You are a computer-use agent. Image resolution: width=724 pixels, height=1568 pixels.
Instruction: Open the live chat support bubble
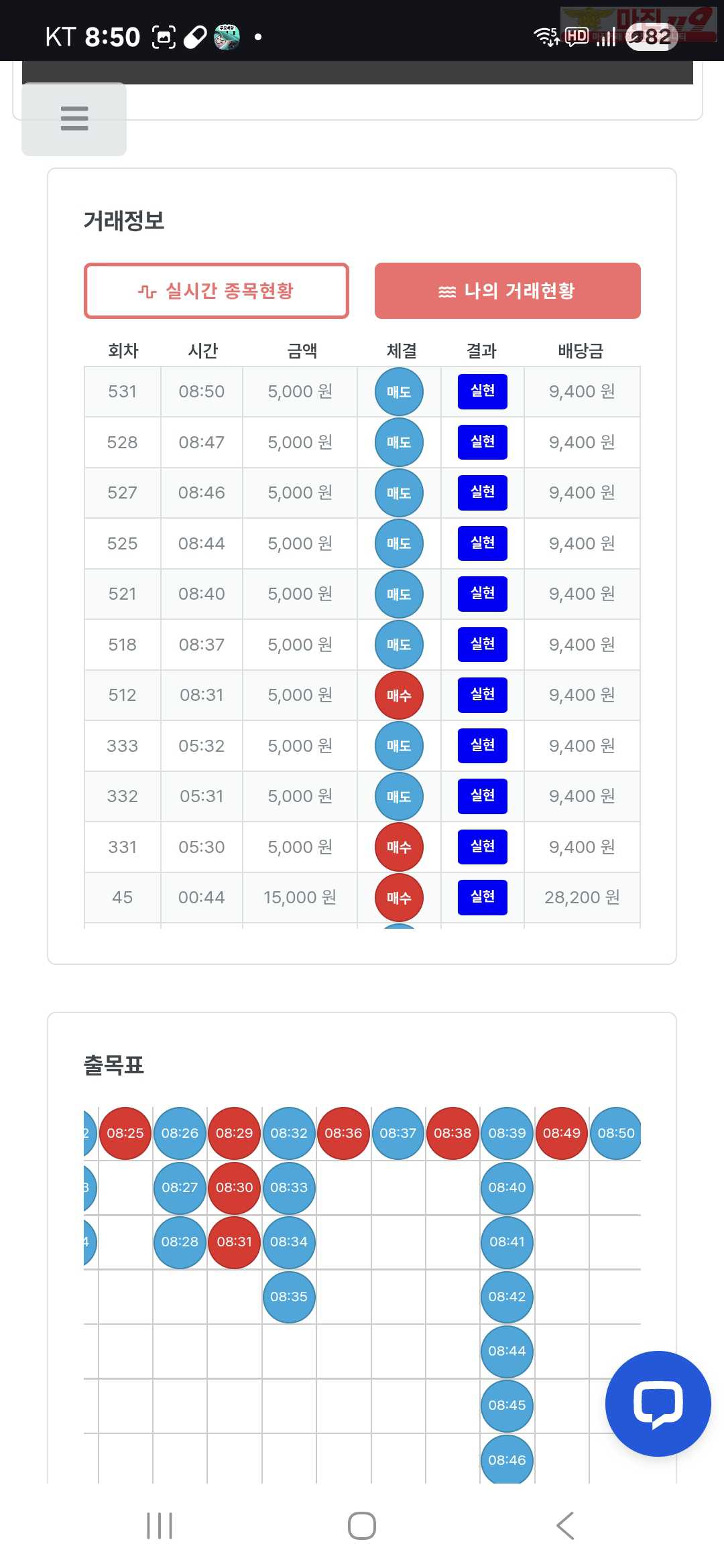coord(658,1403)
